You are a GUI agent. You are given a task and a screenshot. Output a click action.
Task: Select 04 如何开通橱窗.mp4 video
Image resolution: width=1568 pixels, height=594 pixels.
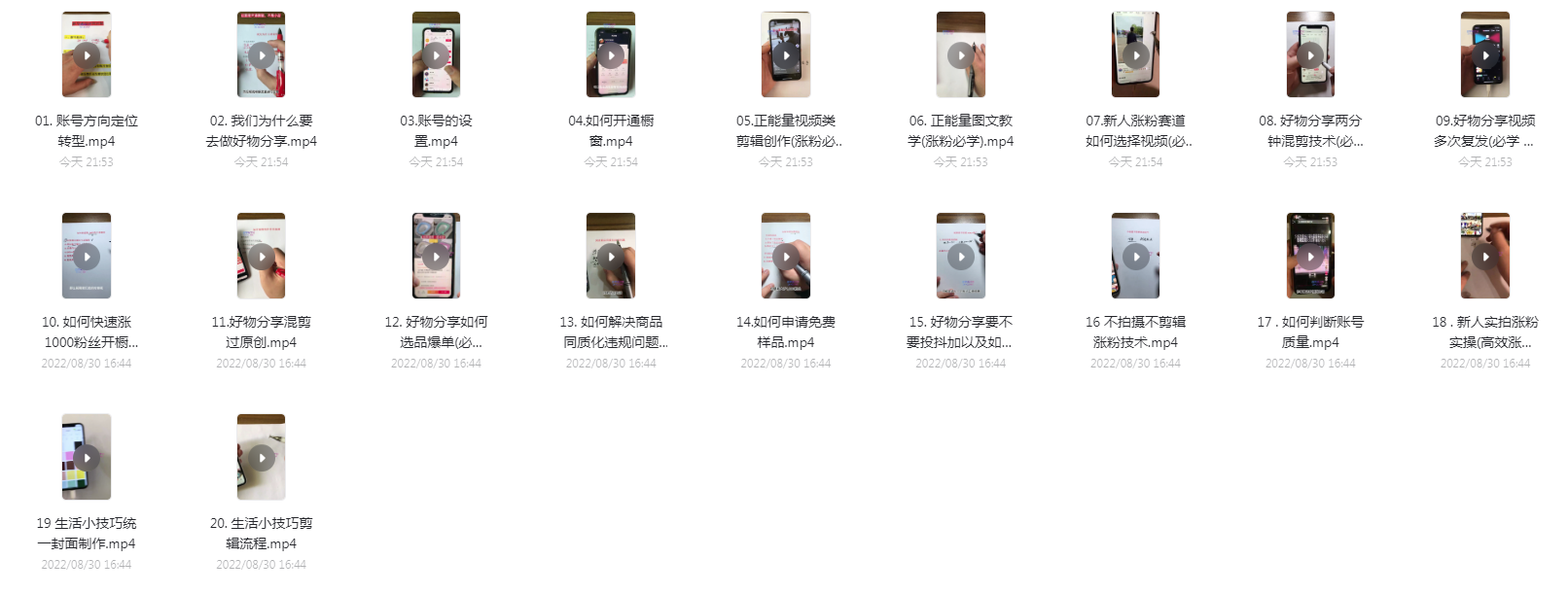pos(611,55)
